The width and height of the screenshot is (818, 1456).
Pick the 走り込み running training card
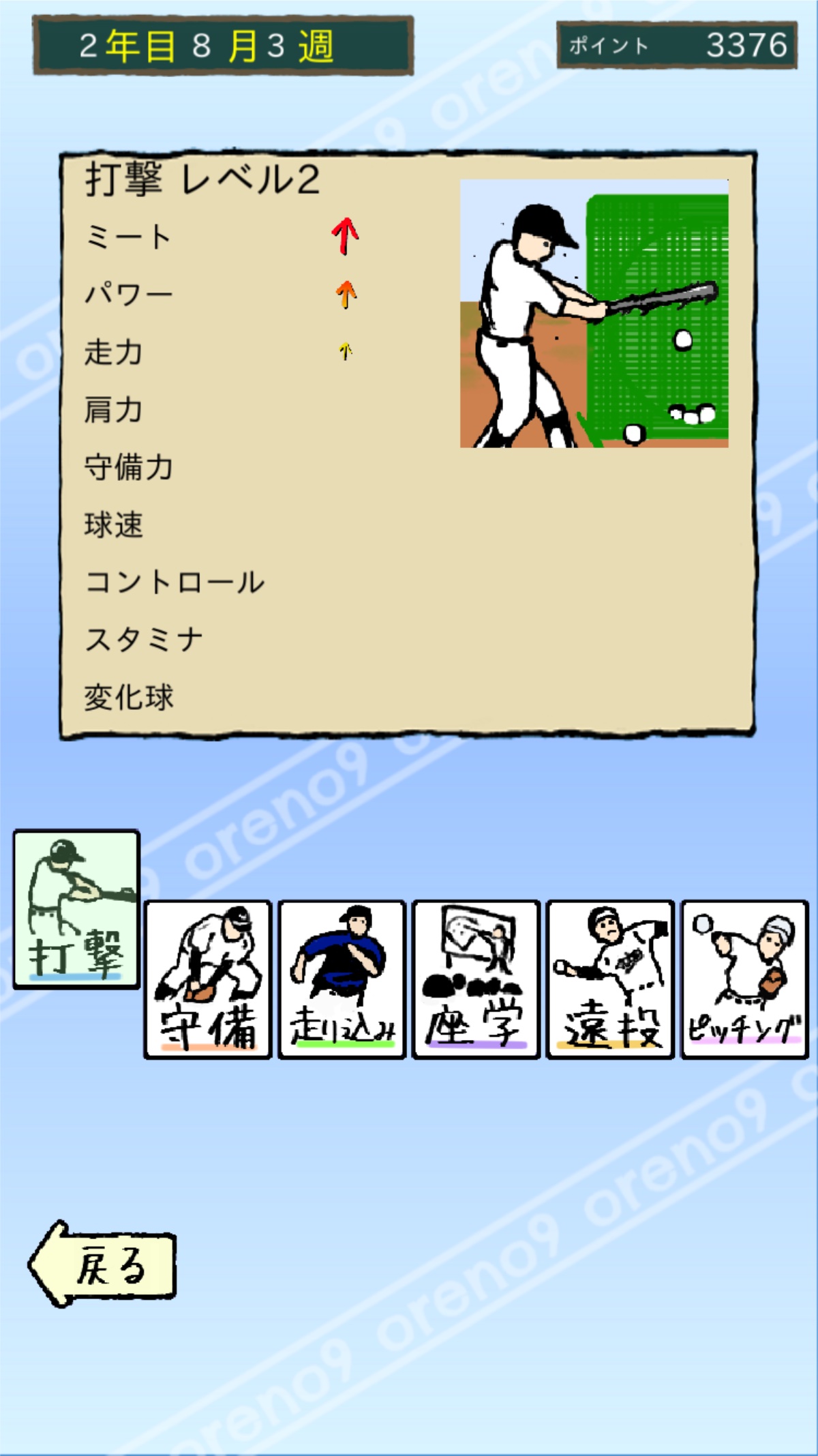pos(342,979)
